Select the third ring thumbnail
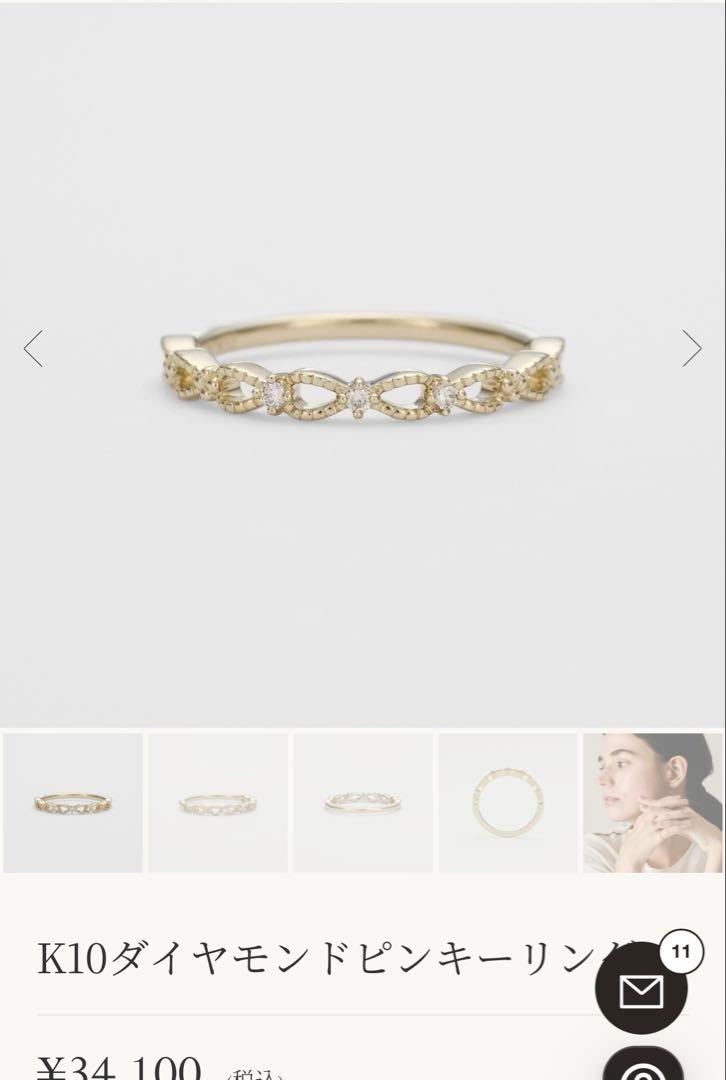 pyautogui.click(x=362, y=802)
